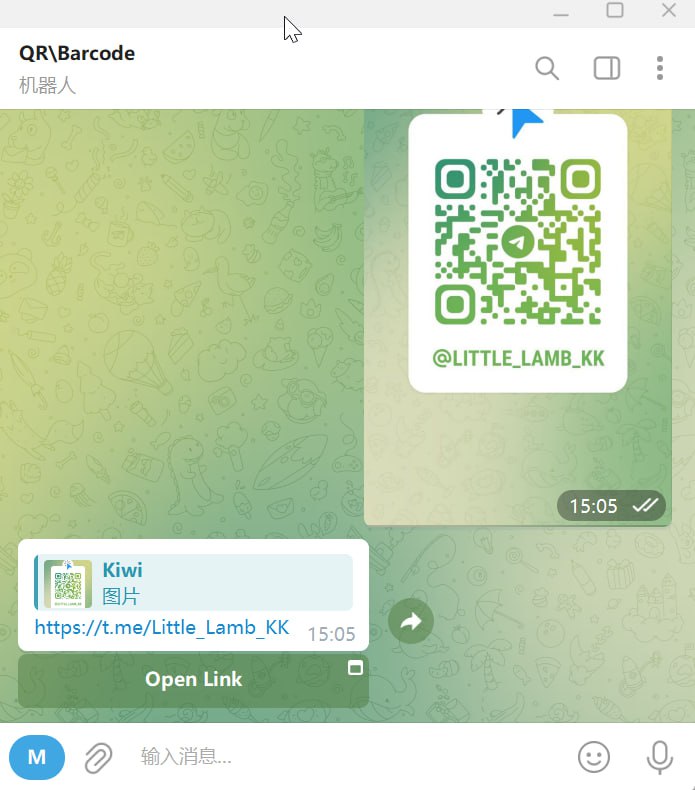This screenshot has width=695, height=790.
Task: Open the emoji picker
Action: tap(594, 757)
